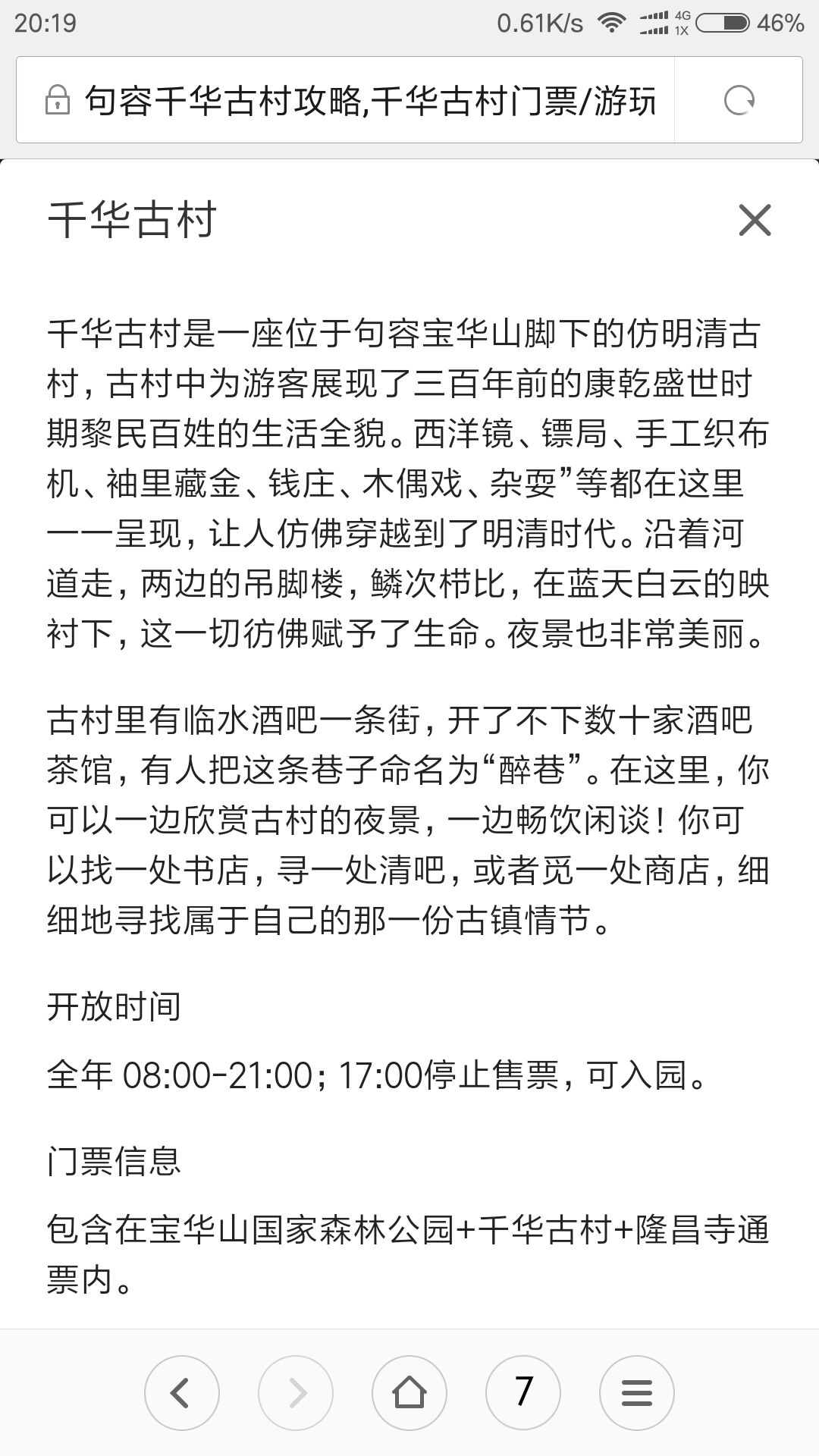Tap the browser address bar

click(x=345, y=100)
